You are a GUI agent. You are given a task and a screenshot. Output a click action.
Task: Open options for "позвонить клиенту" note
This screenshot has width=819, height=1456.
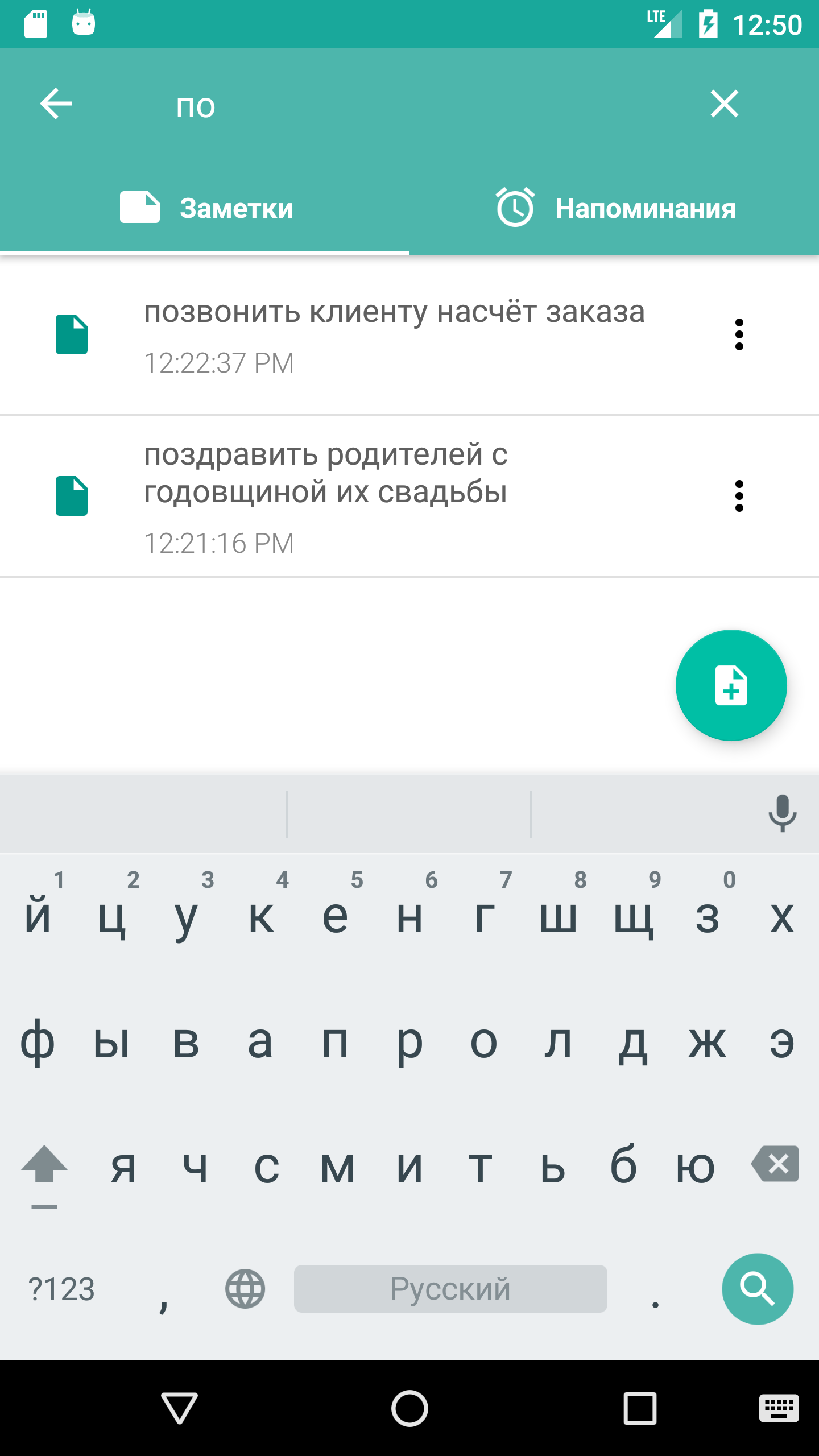coord(739,334)
